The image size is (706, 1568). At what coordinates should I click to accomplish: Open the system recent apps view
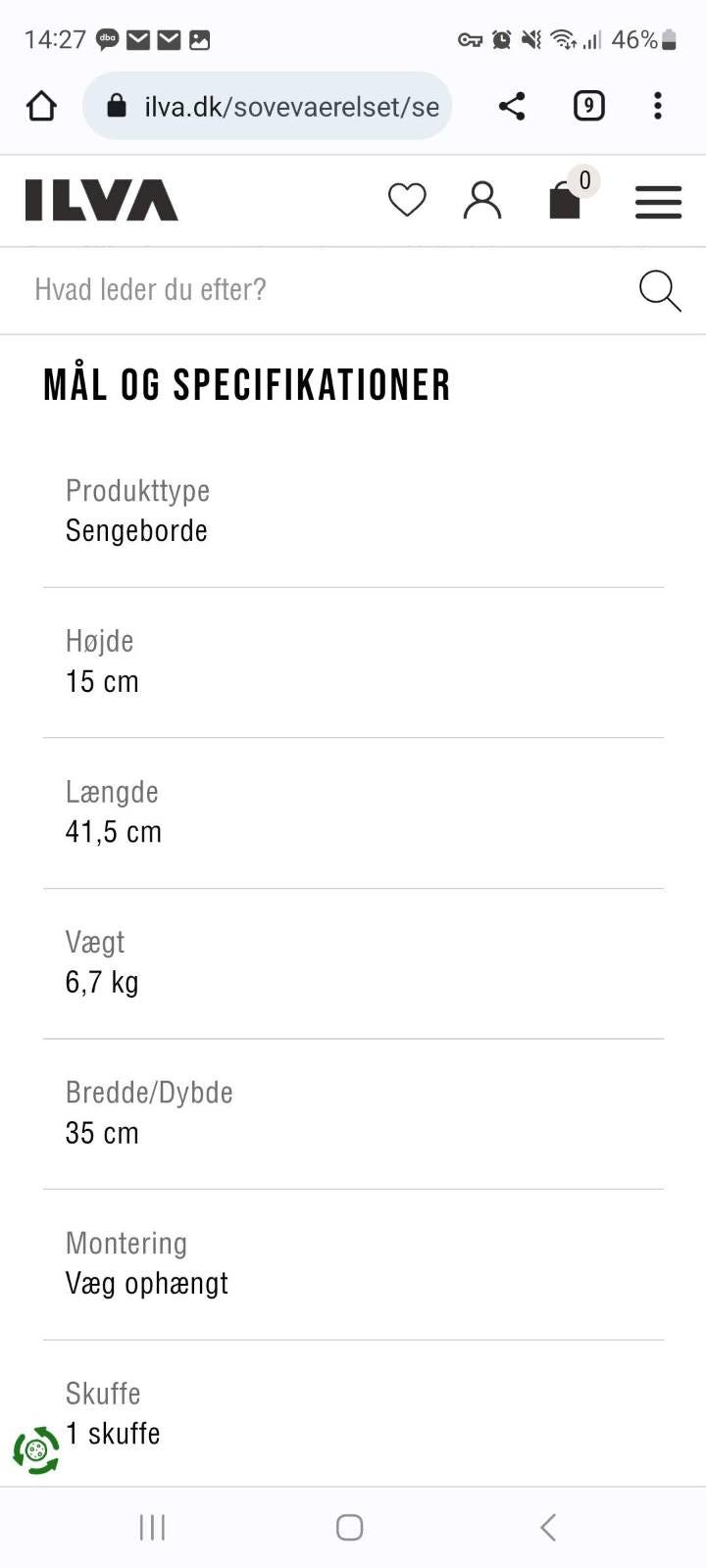point(152,1527)
